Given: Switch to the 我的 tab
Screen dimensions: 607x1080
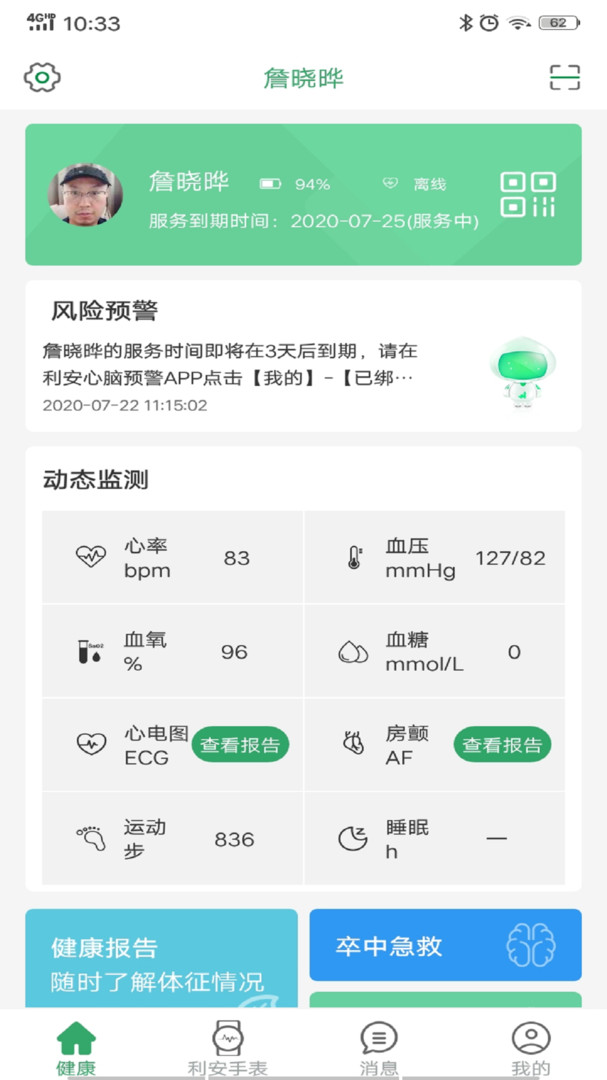Looking at the screenshot, I should point(531,1048).
